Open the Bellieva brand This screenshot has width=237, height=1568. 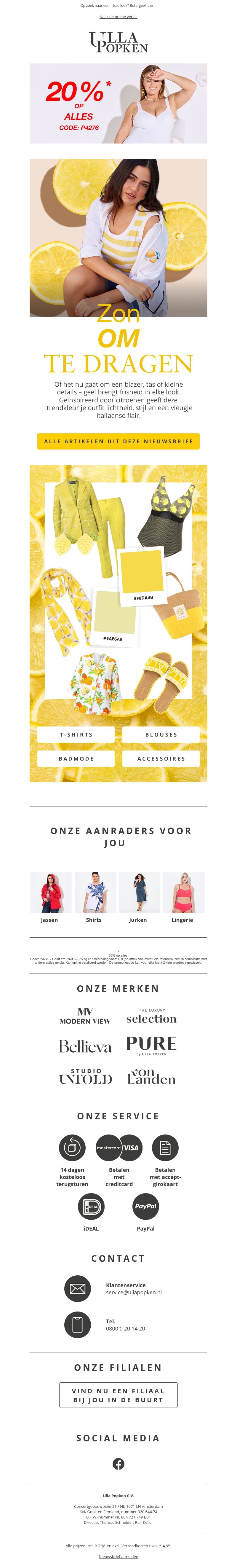(85, 1047)
